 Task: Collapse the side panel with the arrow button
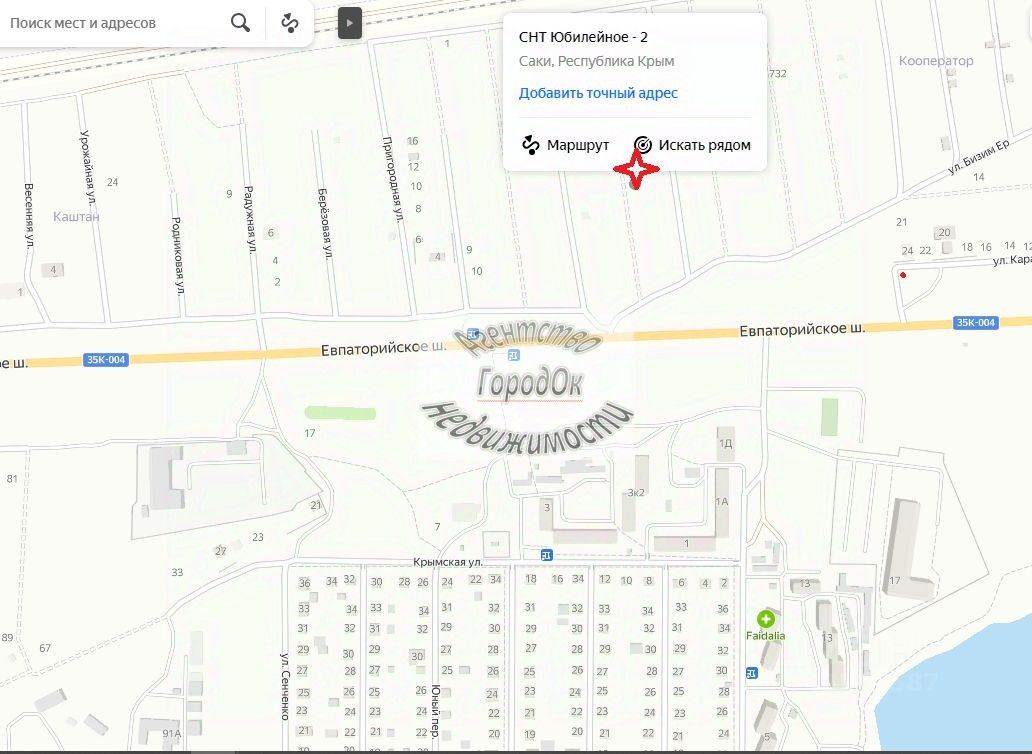[350, 22]
